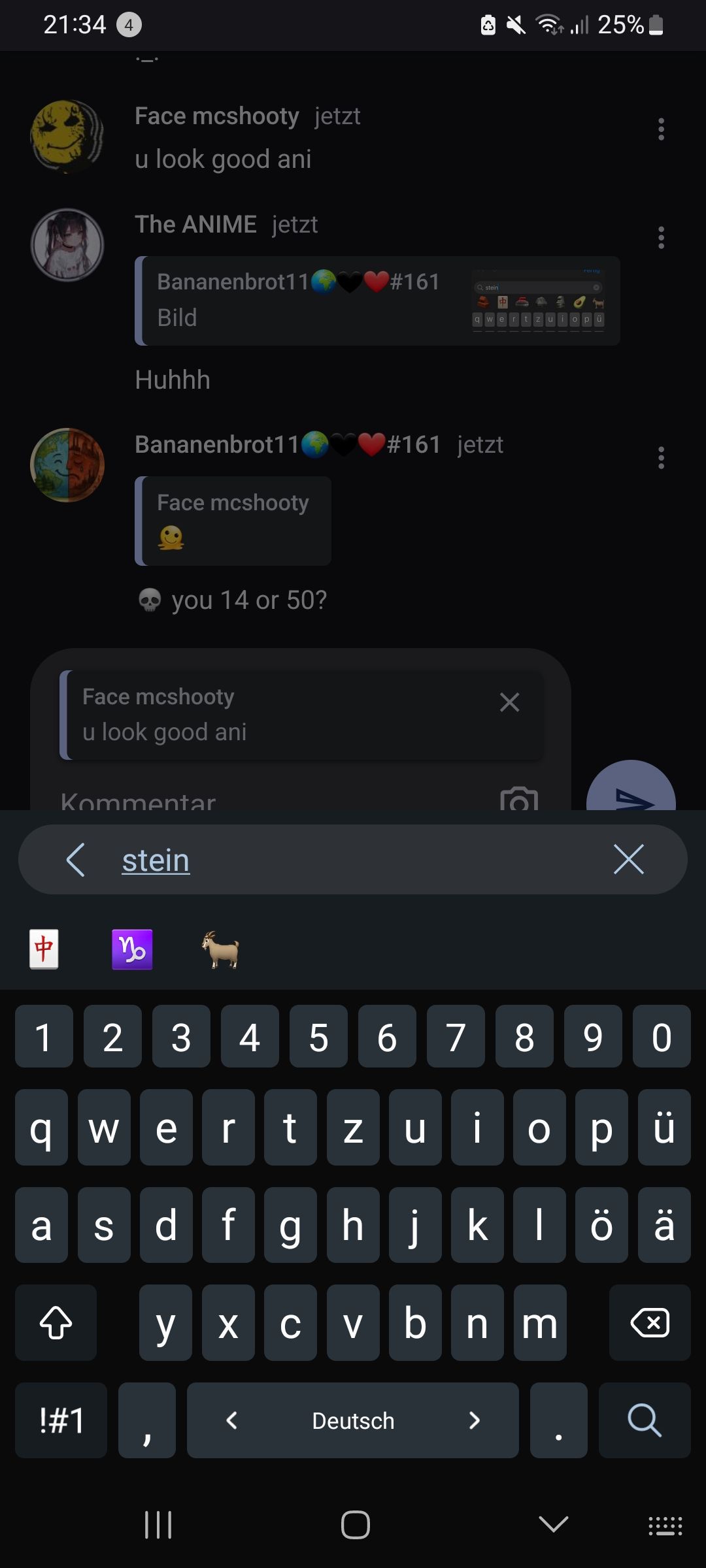Clear the emoji search text stein
The height and width of the screenshot is (1568, 706).
click(x=629, y=859)
